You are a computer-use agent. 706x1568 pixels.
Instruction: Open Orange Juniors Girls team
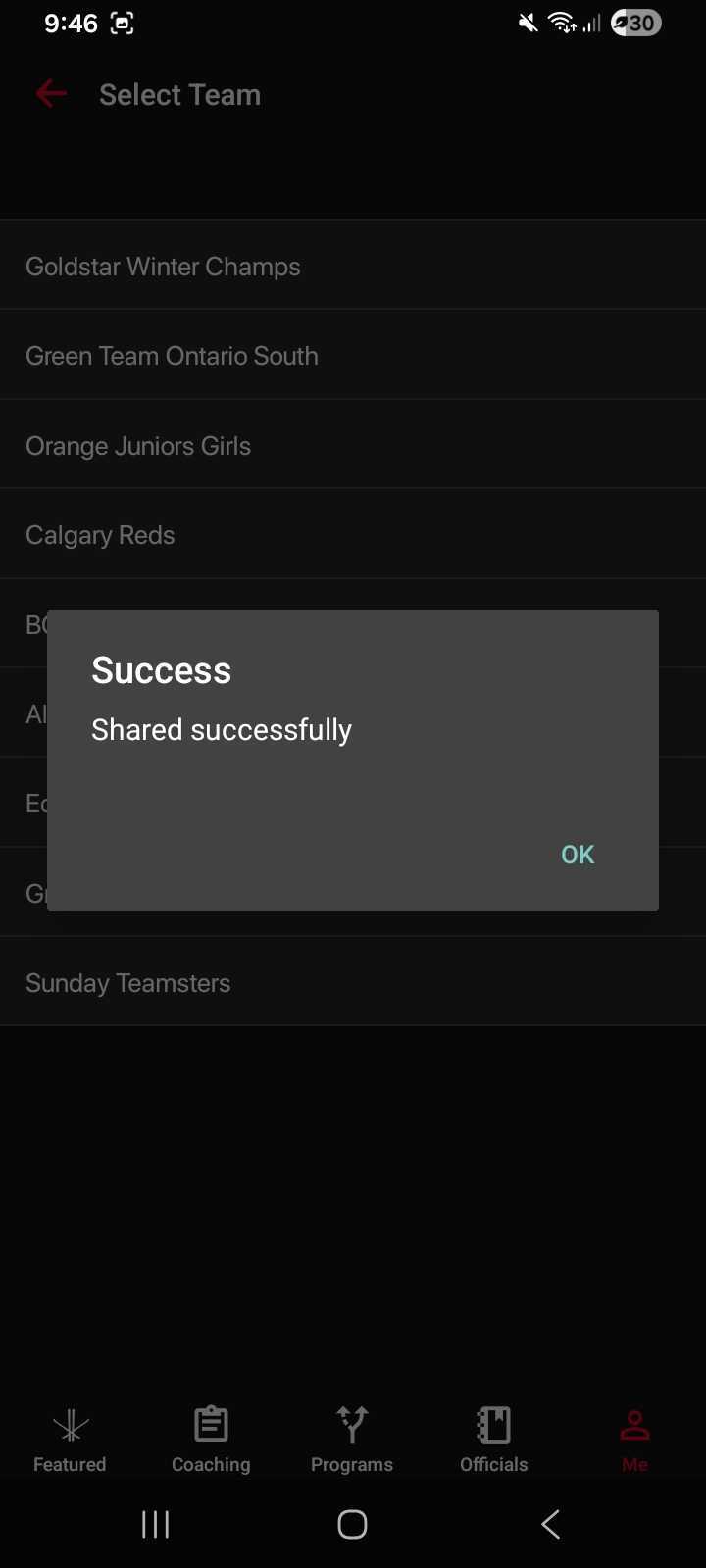[138, 446]
